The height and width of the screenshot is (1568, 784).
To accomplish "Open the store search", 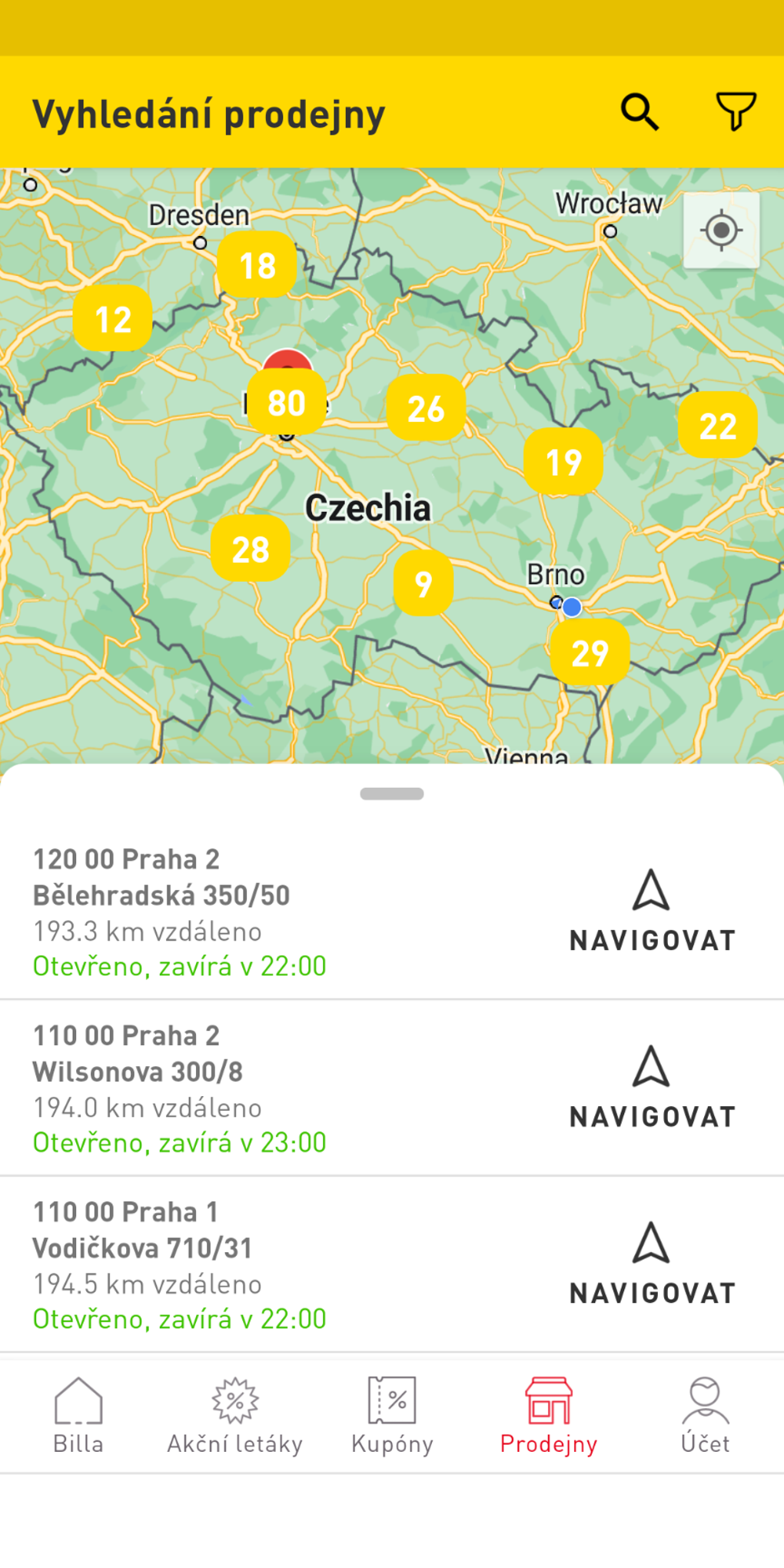I will (639, 112).
